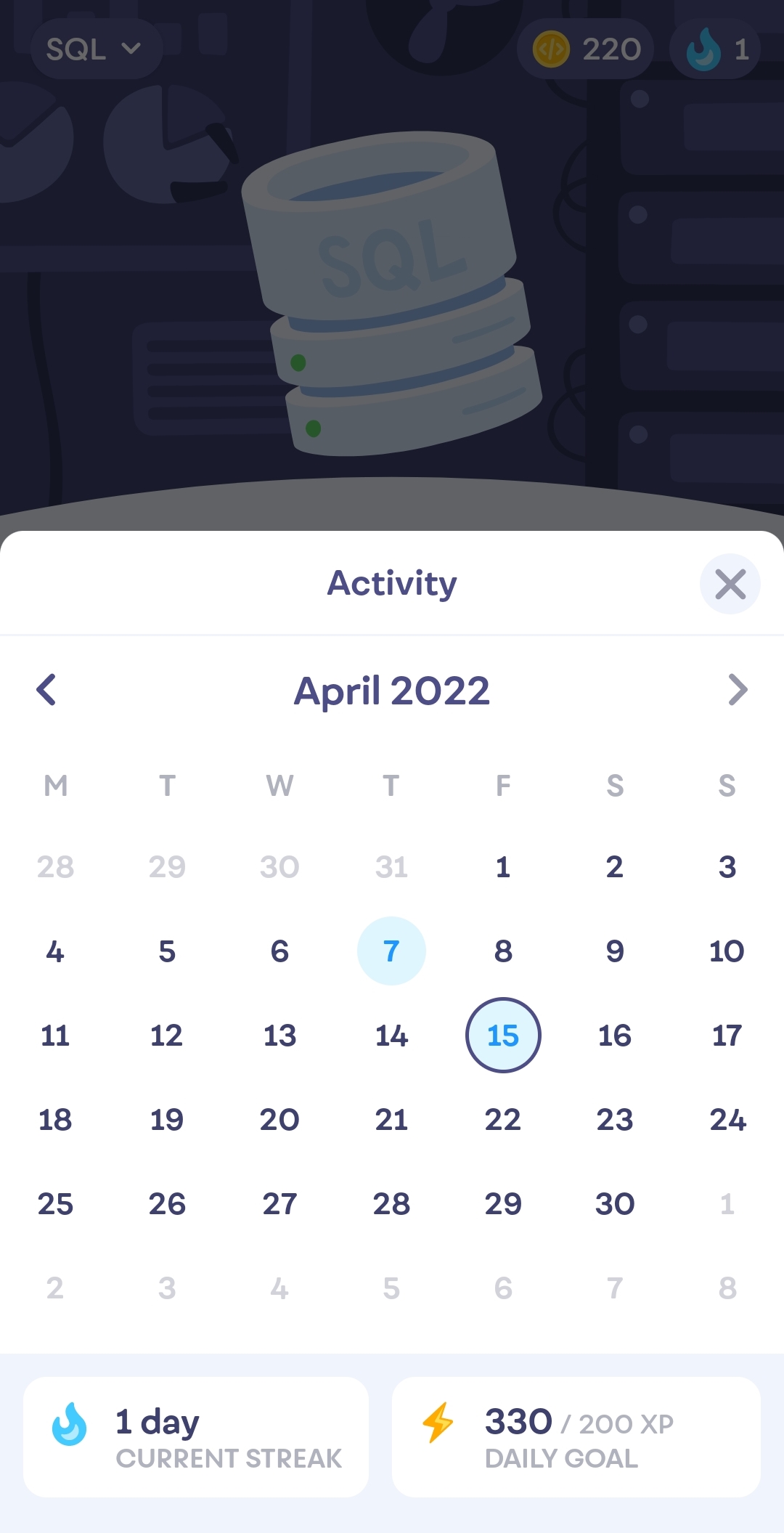
Task: Pick April 22 in the calendar
Action: coord(503,1119)
